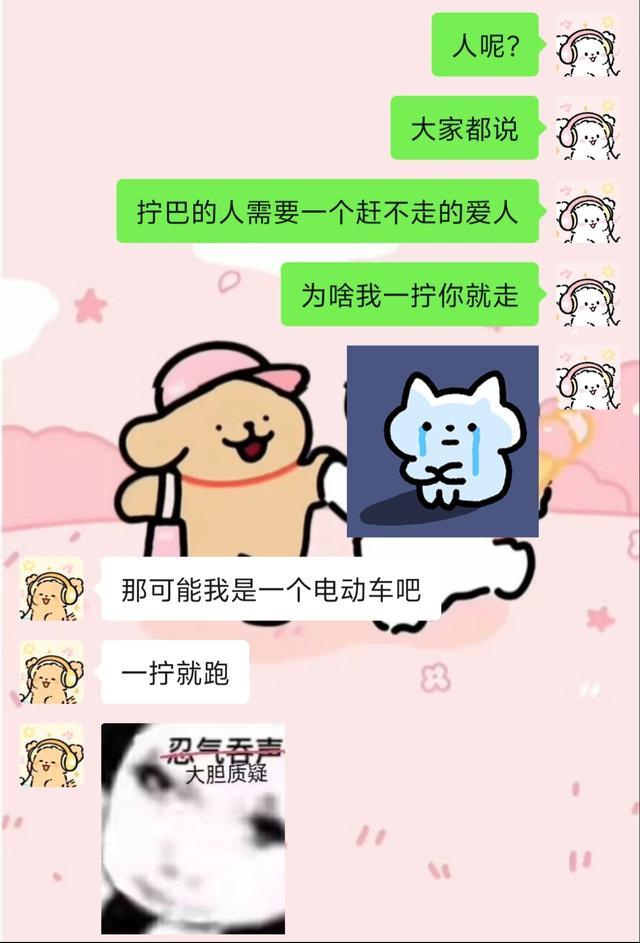Open the crying cat sticker
The width and height of the screenshot is (640, 943).
(442, 441)
